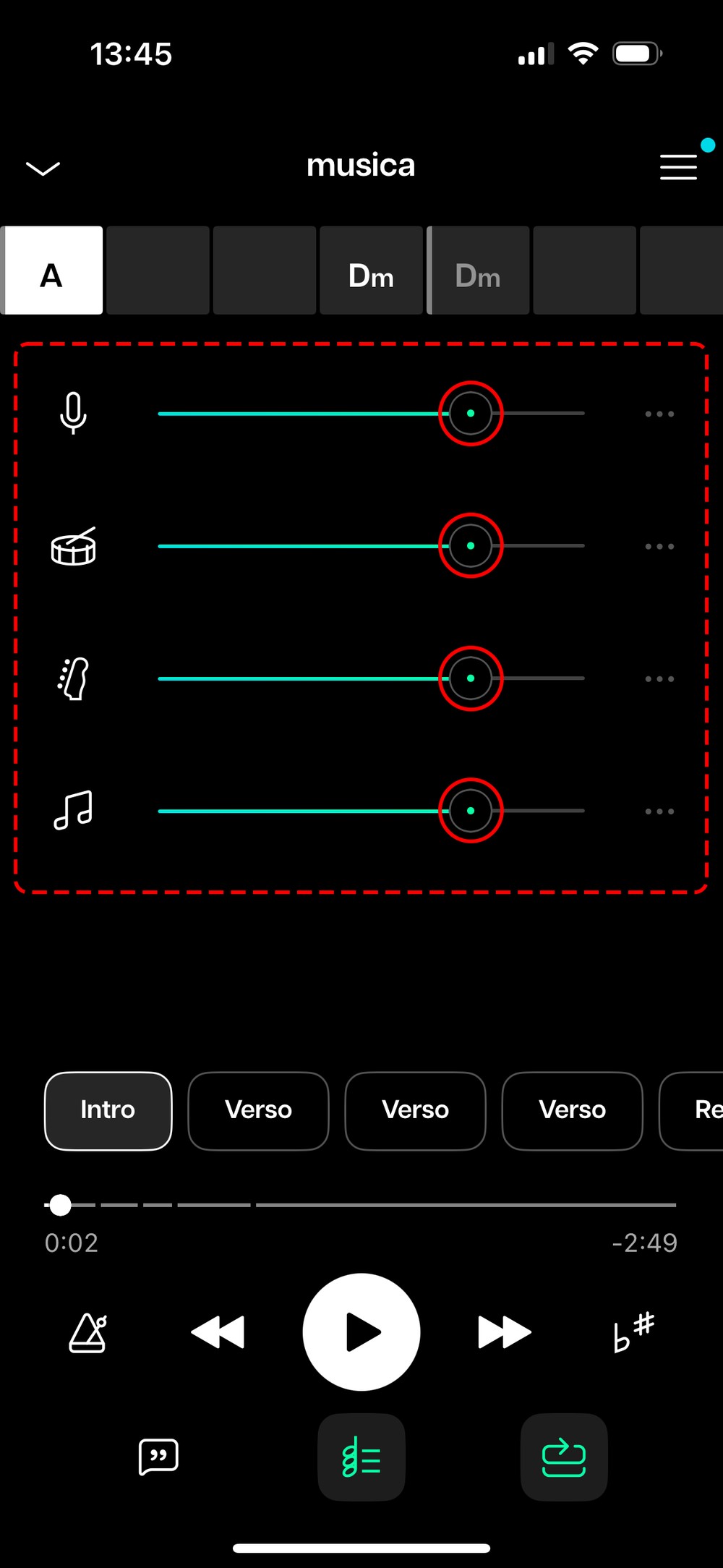Jump to the first Dm chord block

pyautogui.click(x=371, y=271)
